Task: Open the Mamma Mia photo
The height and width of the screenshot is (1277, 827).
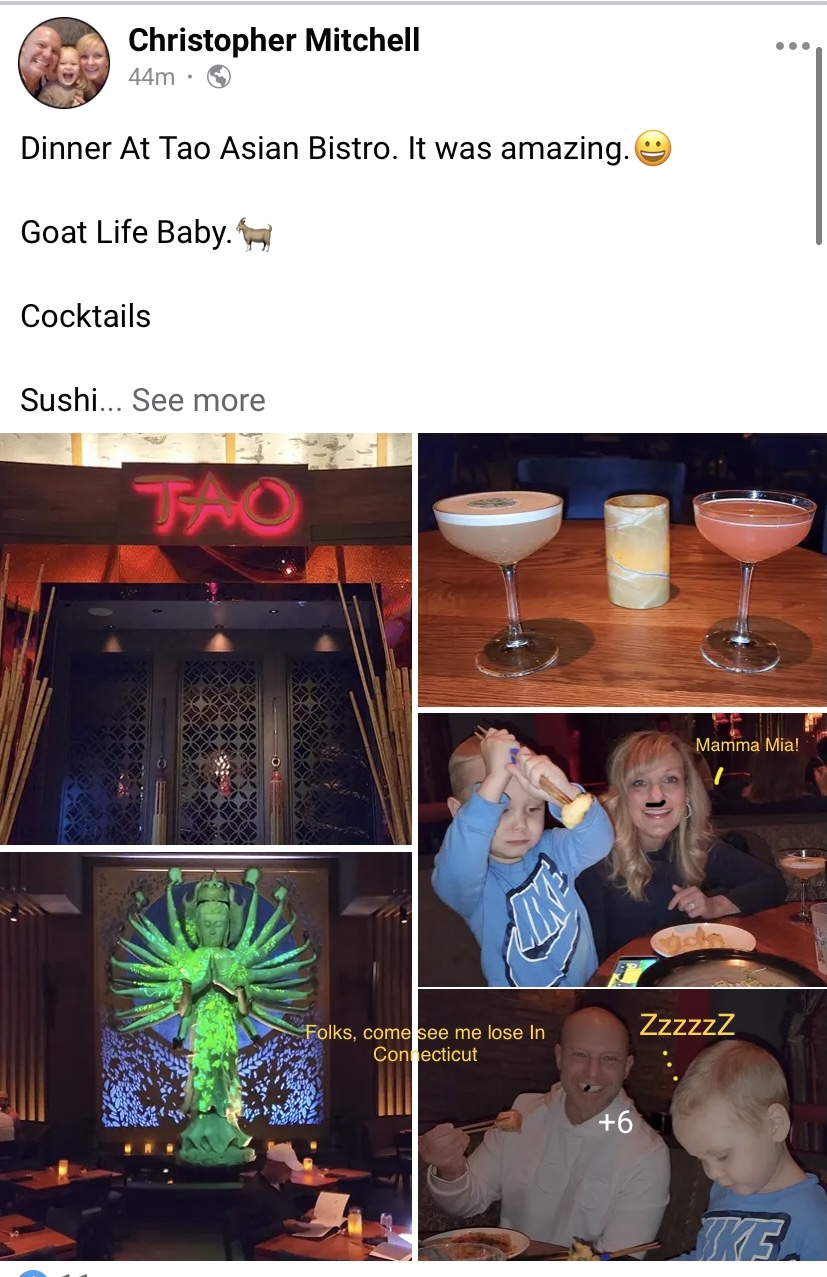Action: (x=622, y=849)
